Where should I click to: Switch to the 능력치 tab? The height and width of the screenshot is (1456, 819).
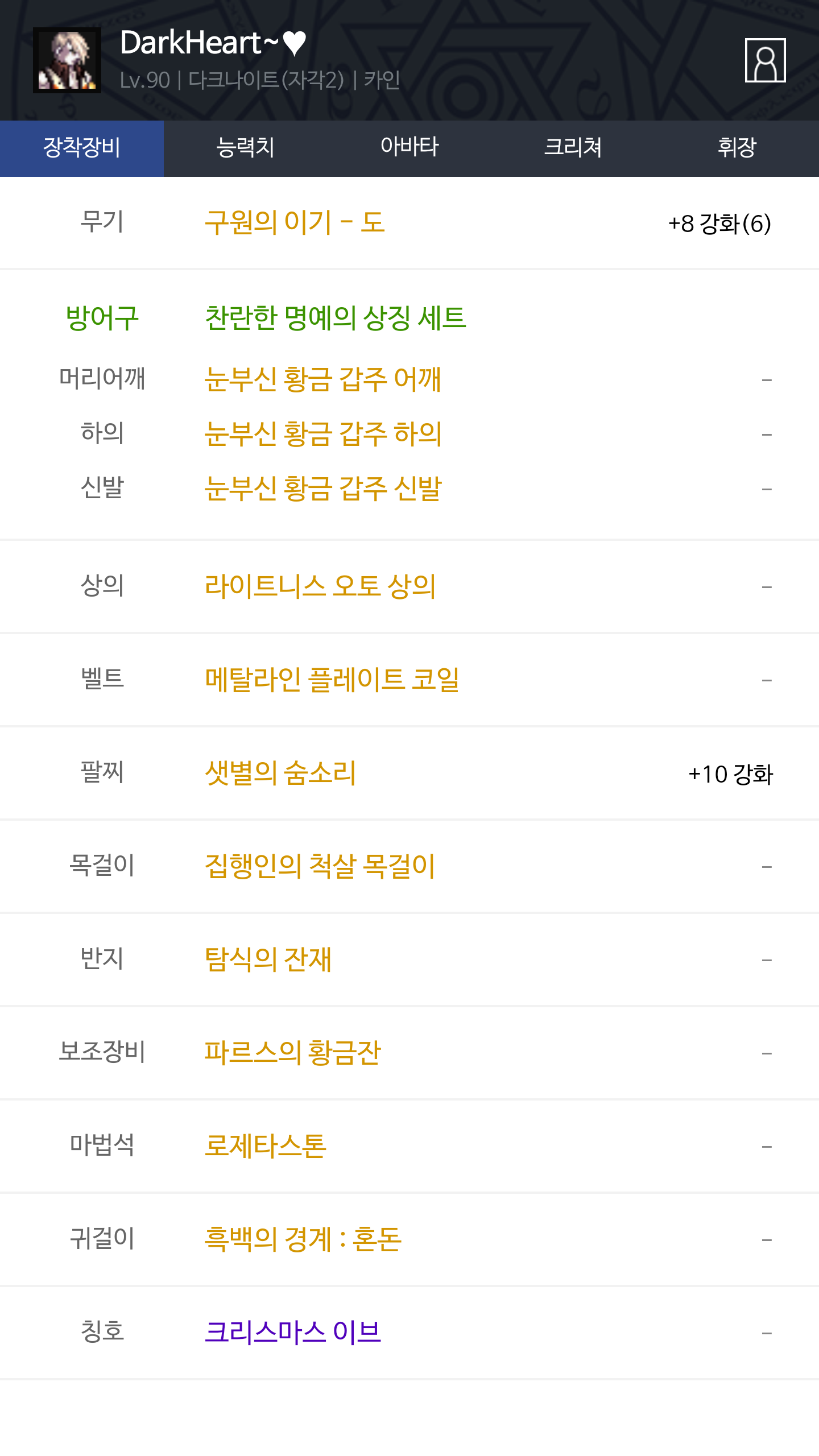coord(246,148)
